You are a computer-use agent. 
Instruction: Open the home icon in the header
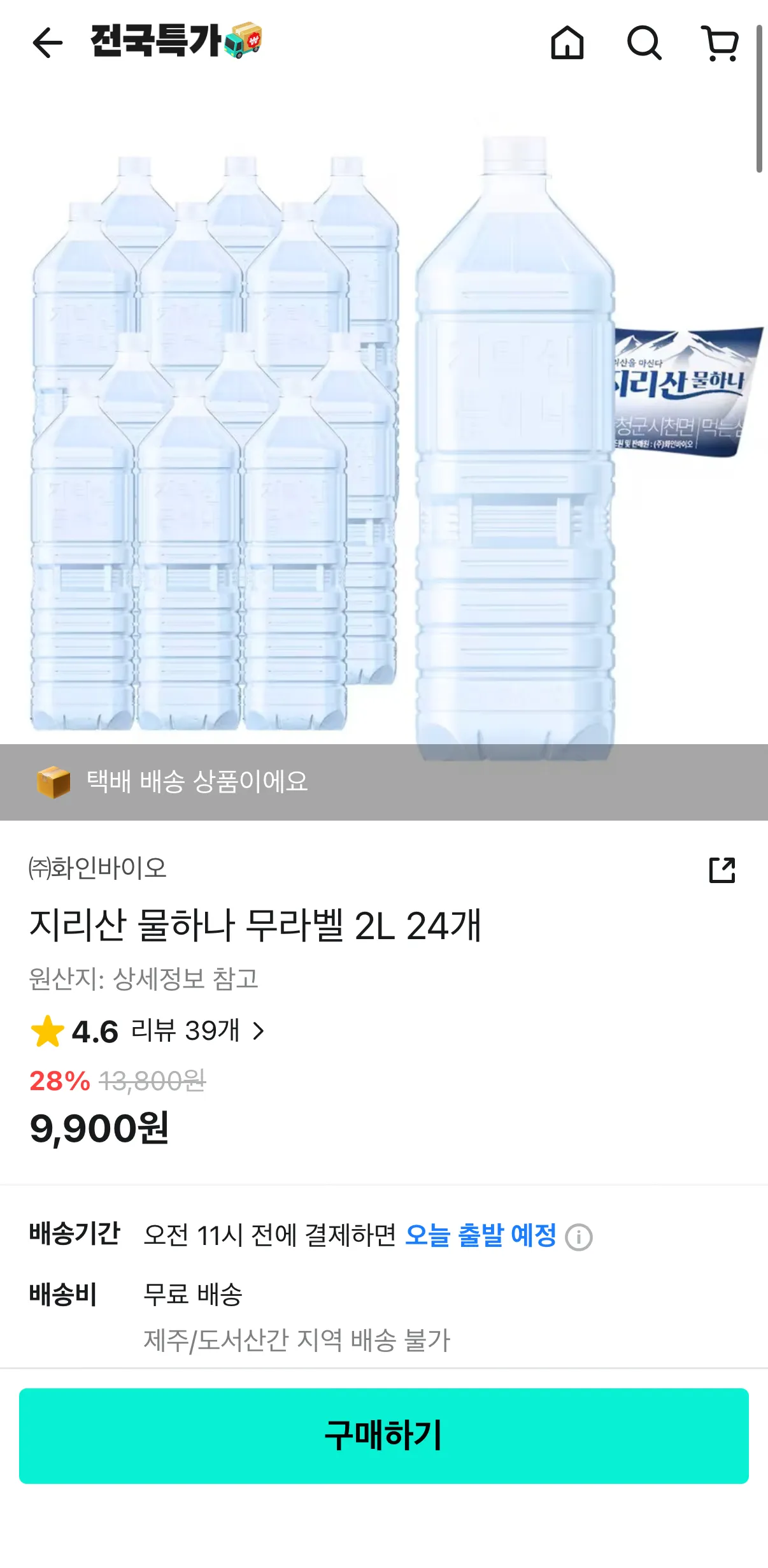(x=567, y=43)
